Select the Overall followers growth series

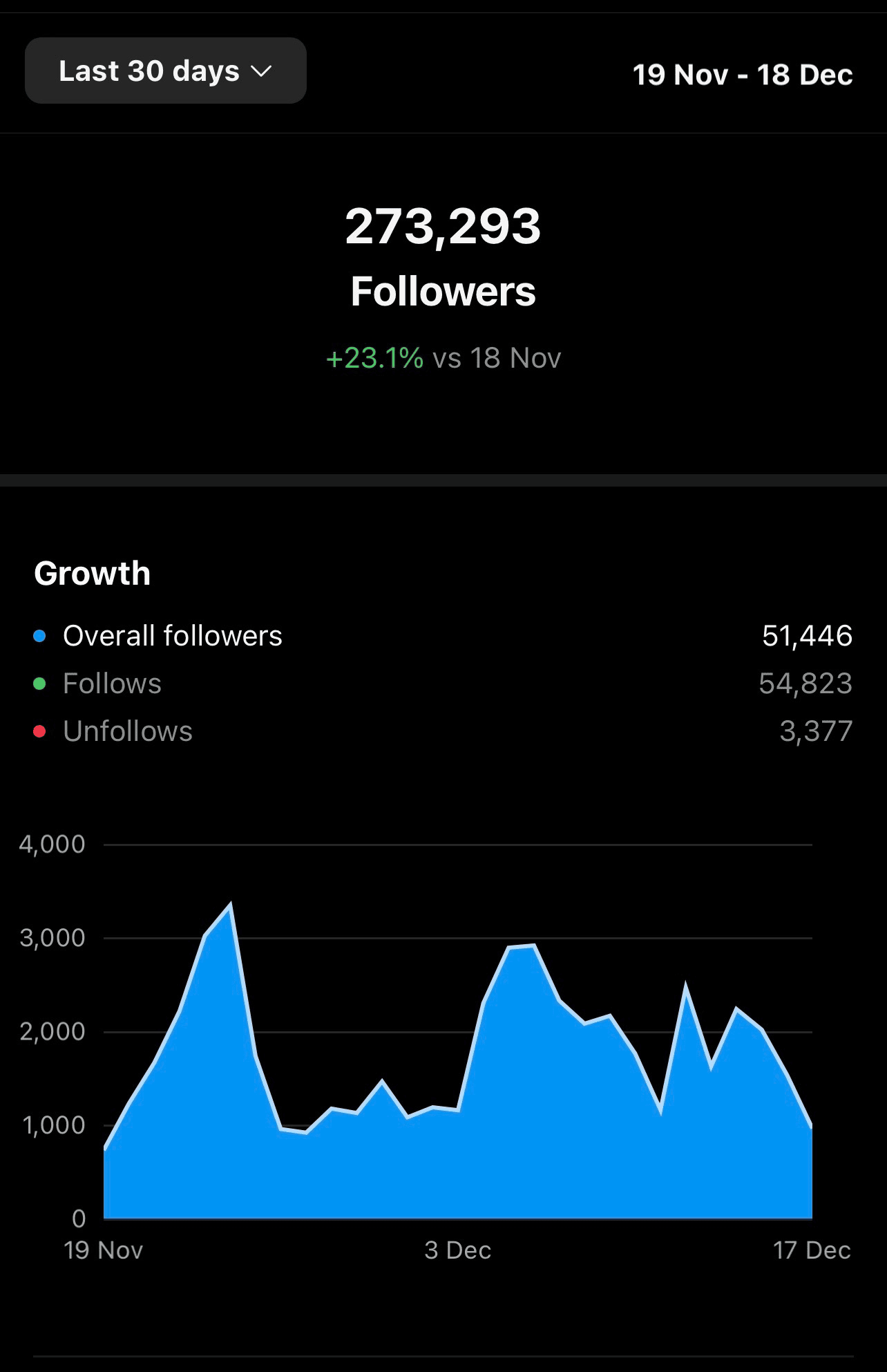(172, 636)
